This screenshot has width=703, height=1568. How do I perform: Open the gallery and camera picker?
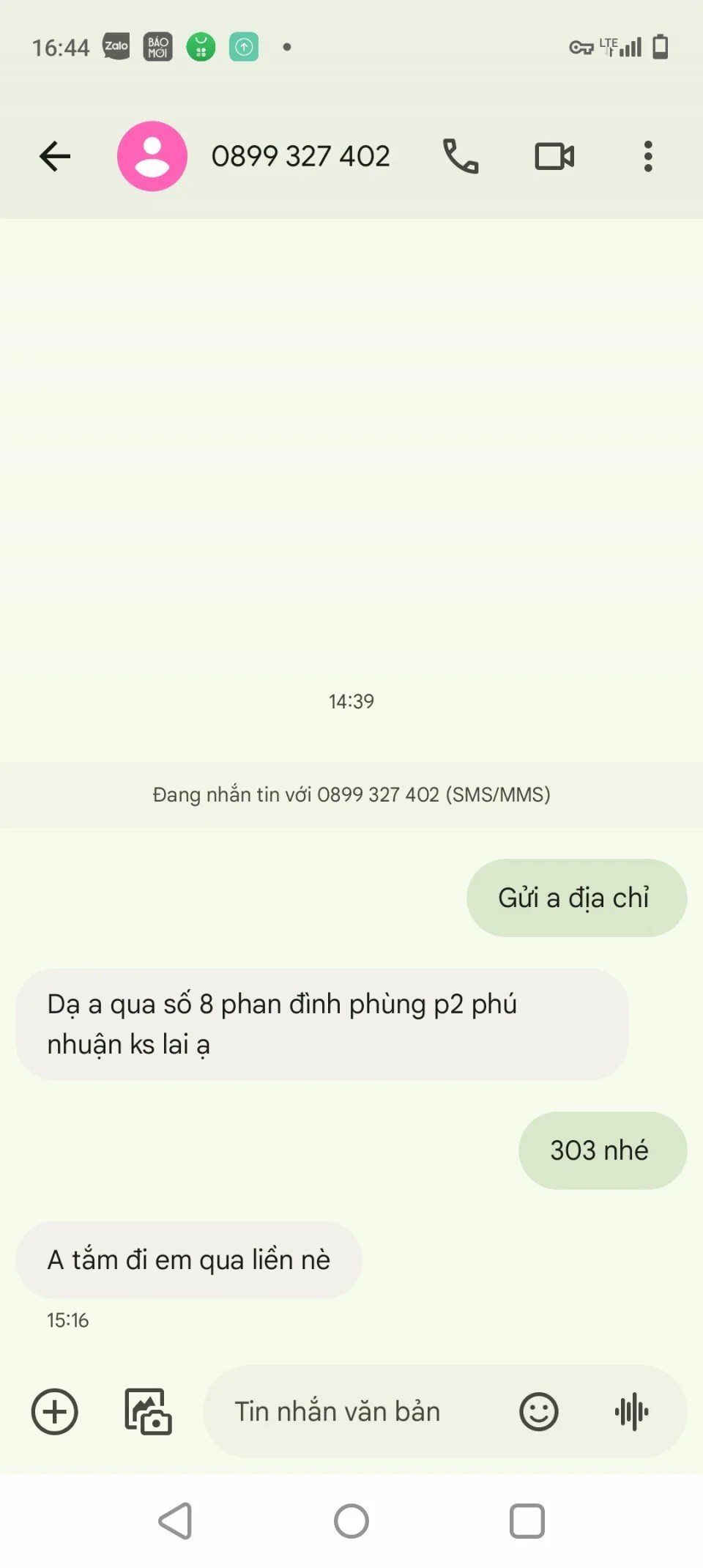point(148,1411)
